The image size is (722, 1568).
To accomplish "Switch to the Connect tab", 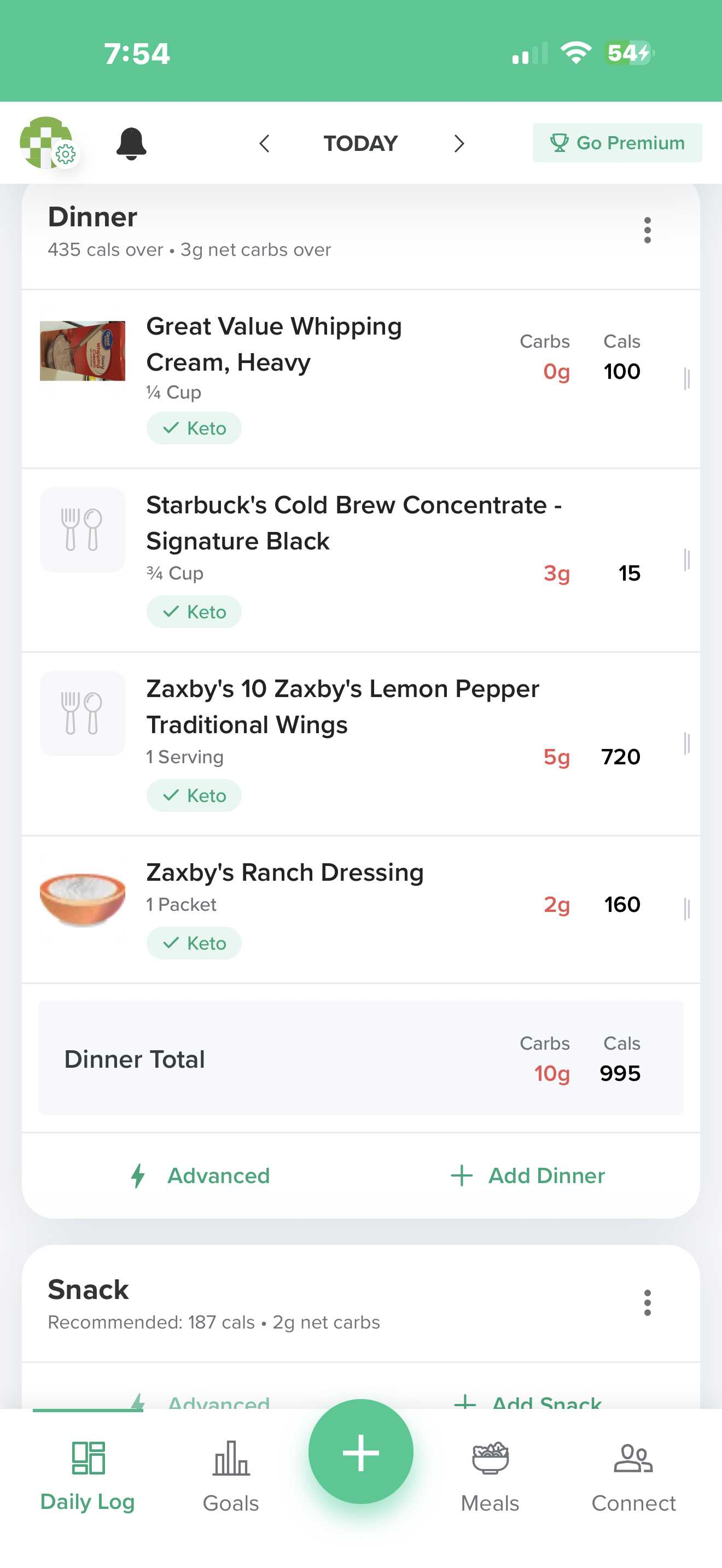I will pos(633,1477).
